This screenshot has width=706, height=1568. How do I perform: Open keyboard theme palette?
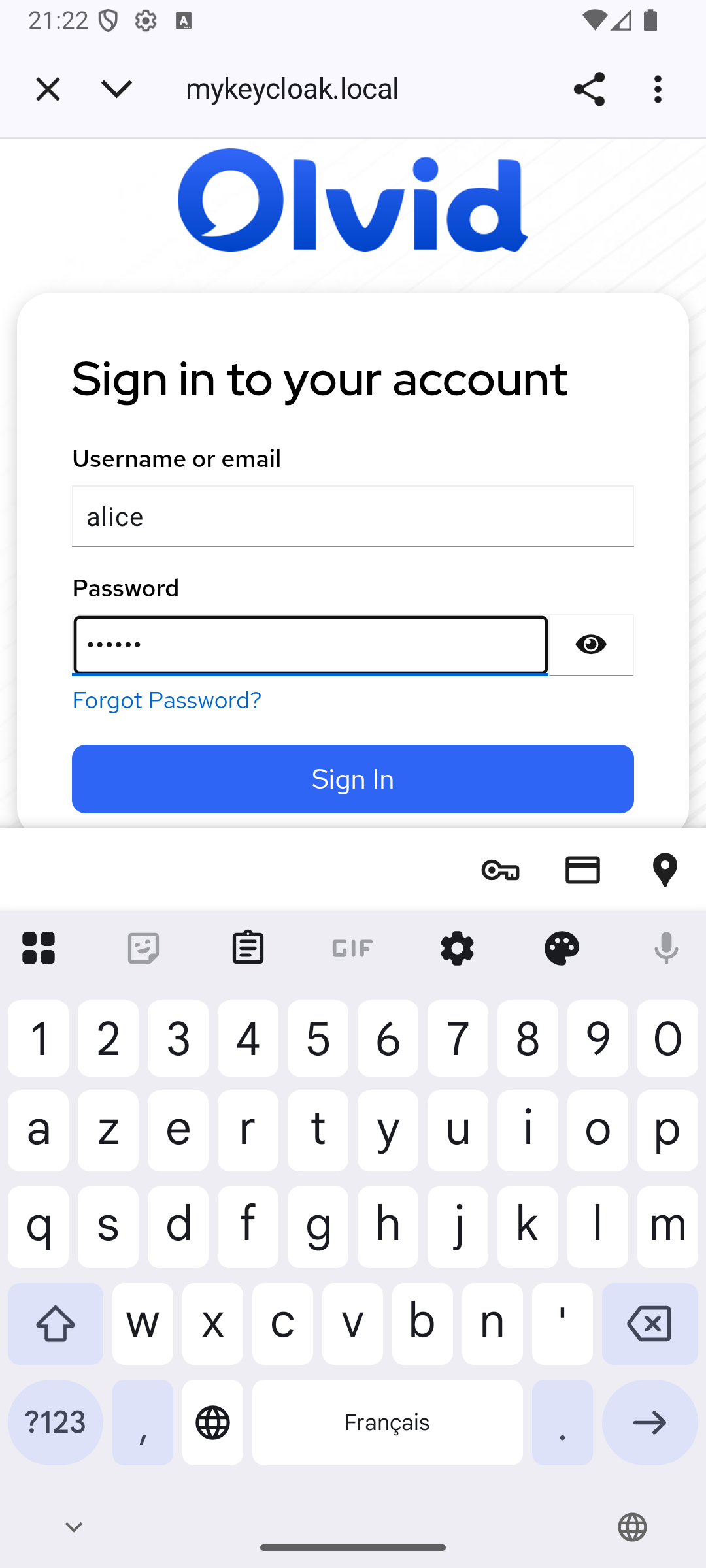coord(562,948)
